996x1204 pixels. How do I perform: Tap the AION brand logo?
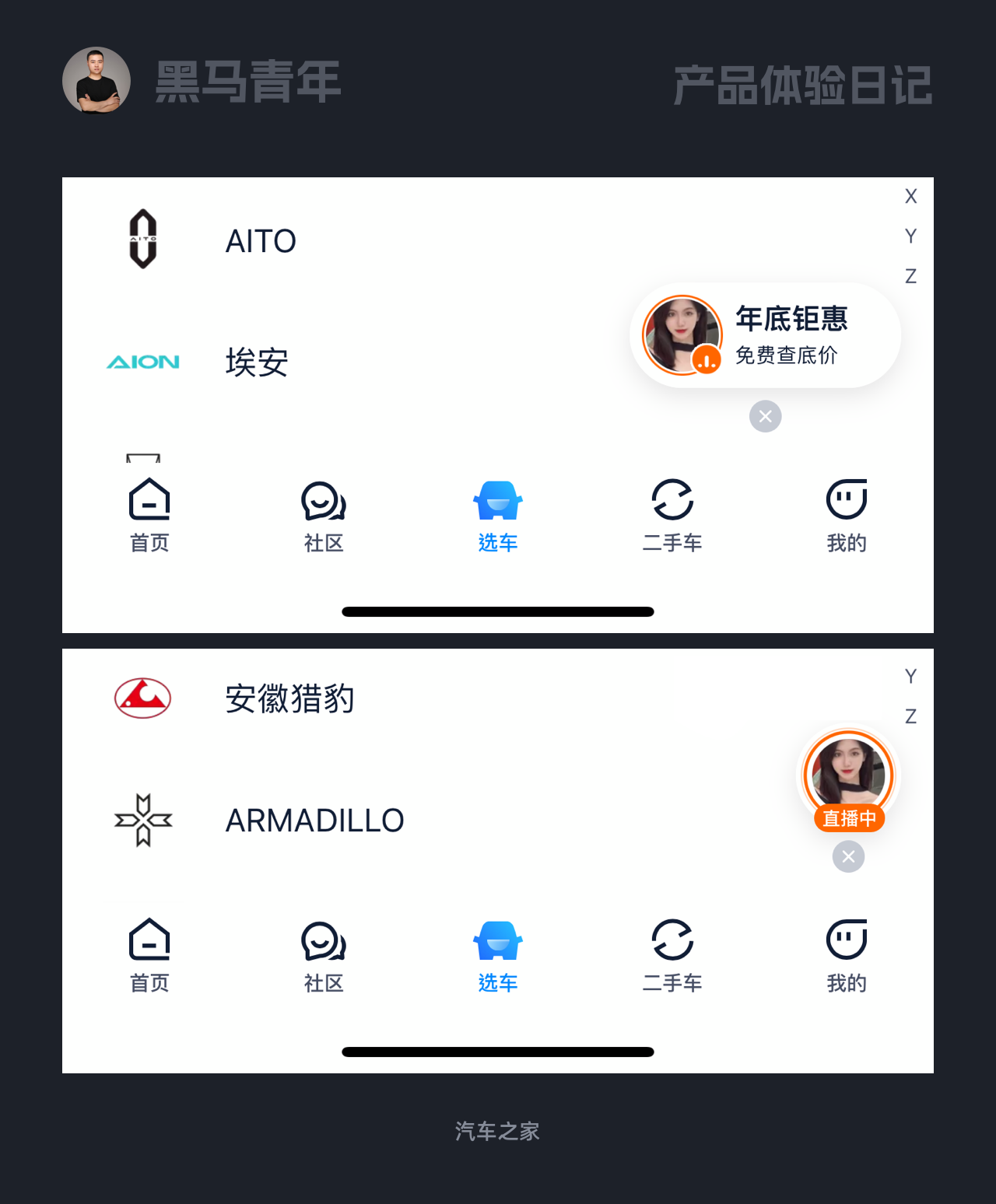pos(143,361)
